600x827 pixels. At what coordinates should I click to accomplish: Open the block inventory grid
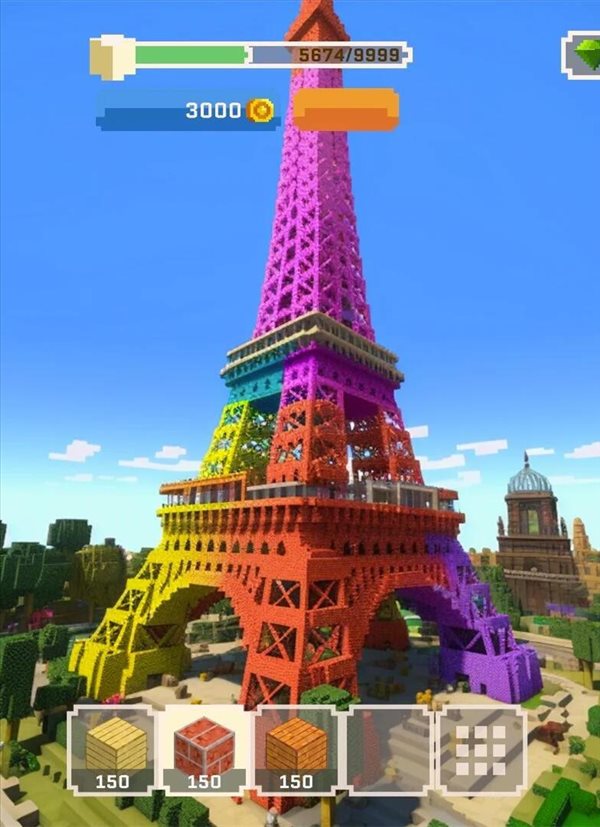coord(482,749)
